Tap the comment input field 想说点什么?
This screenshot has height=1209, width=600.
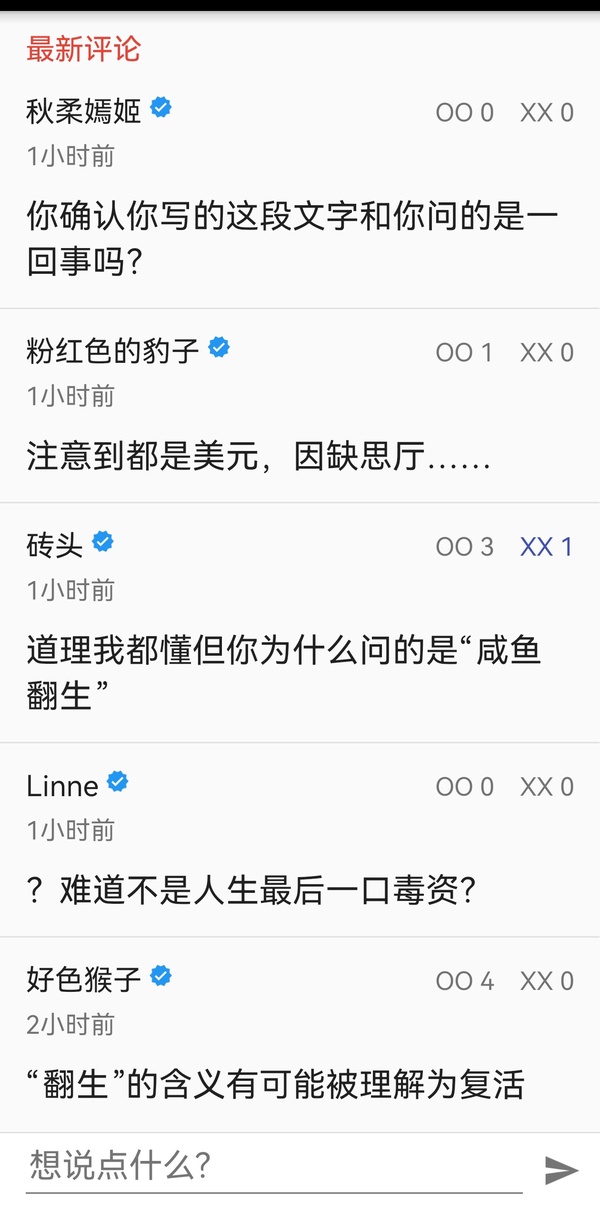pyautogui.click(x=274, y=1166)
